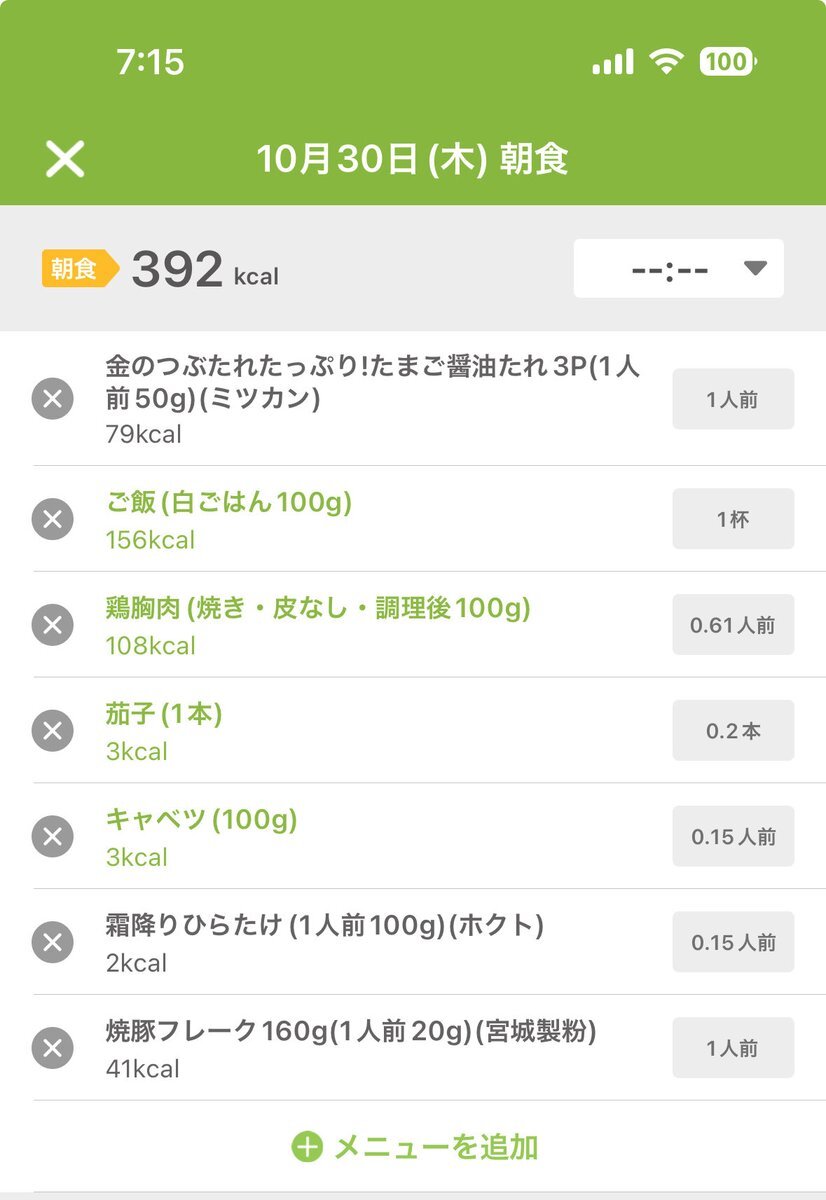Remove 焼豚フレーク from breakfast
The height and width of the screenshot is (1200, 826).
click(x=53, y=1049)
